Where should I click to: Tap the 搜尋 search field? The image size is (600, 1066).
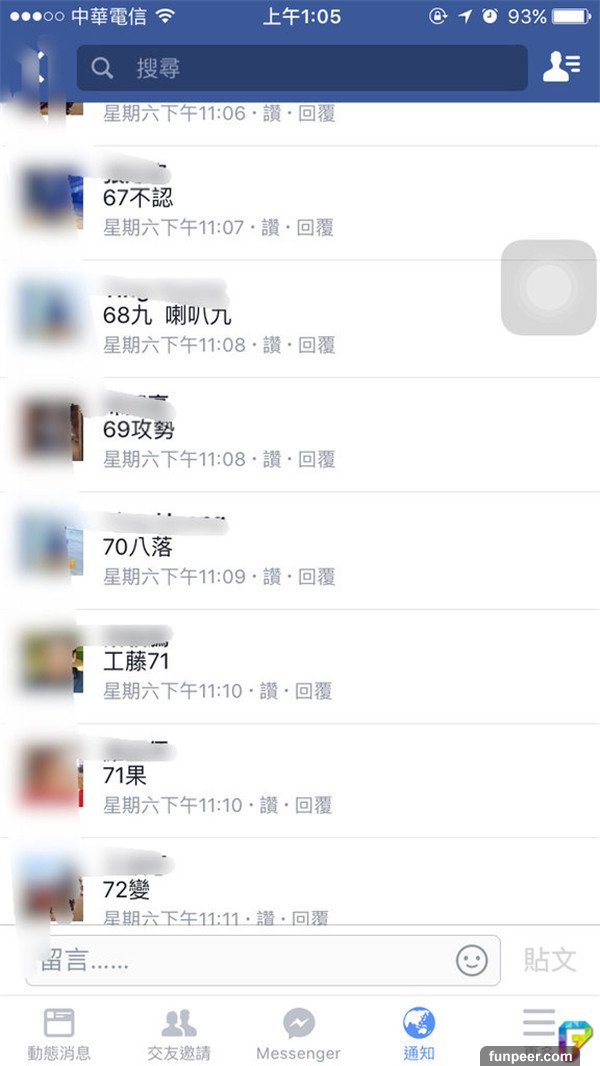300,68
